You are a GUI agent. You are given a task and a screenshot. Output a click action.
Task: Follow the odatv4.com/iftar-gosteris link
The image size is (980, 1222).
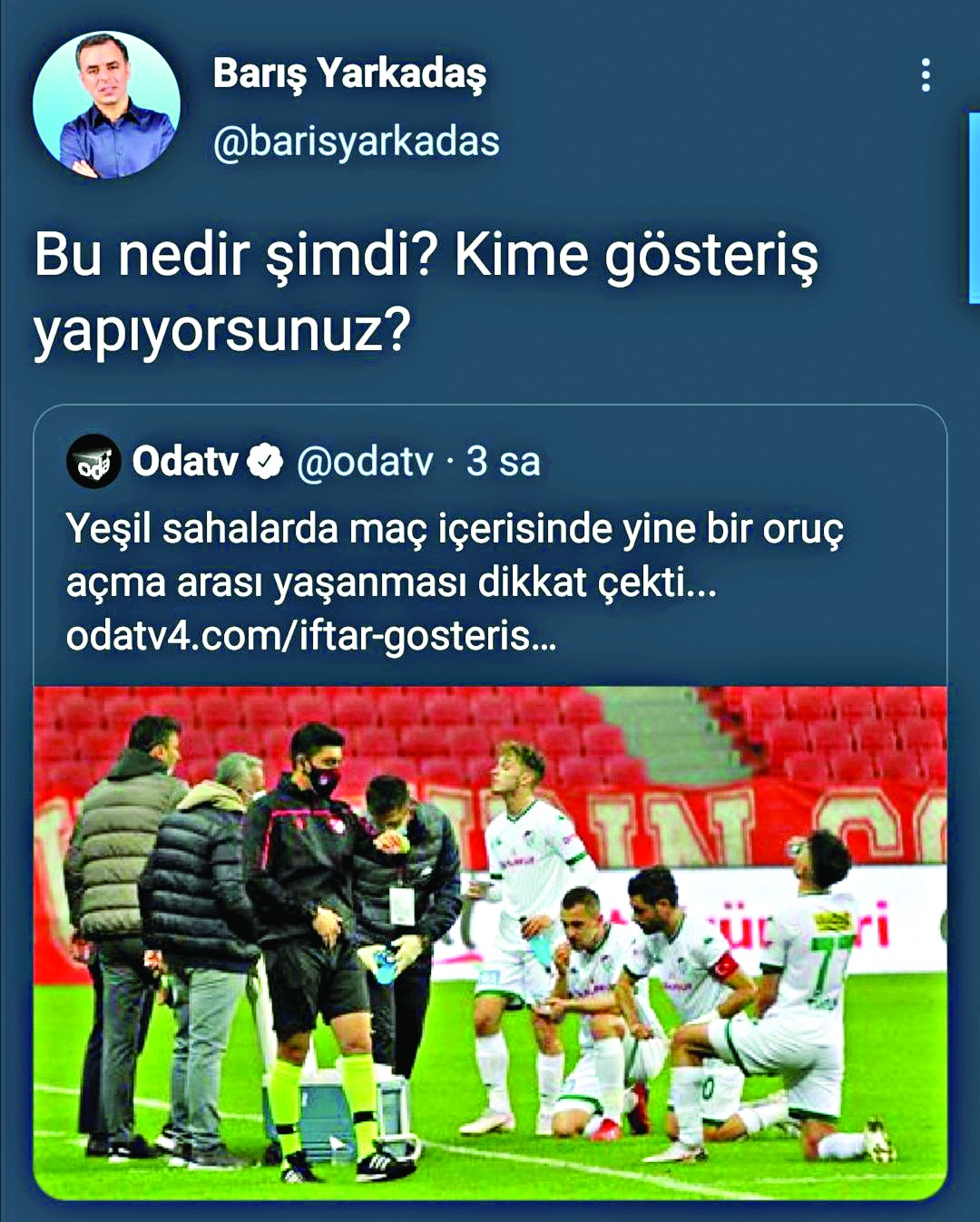click(x=310, y=636)
